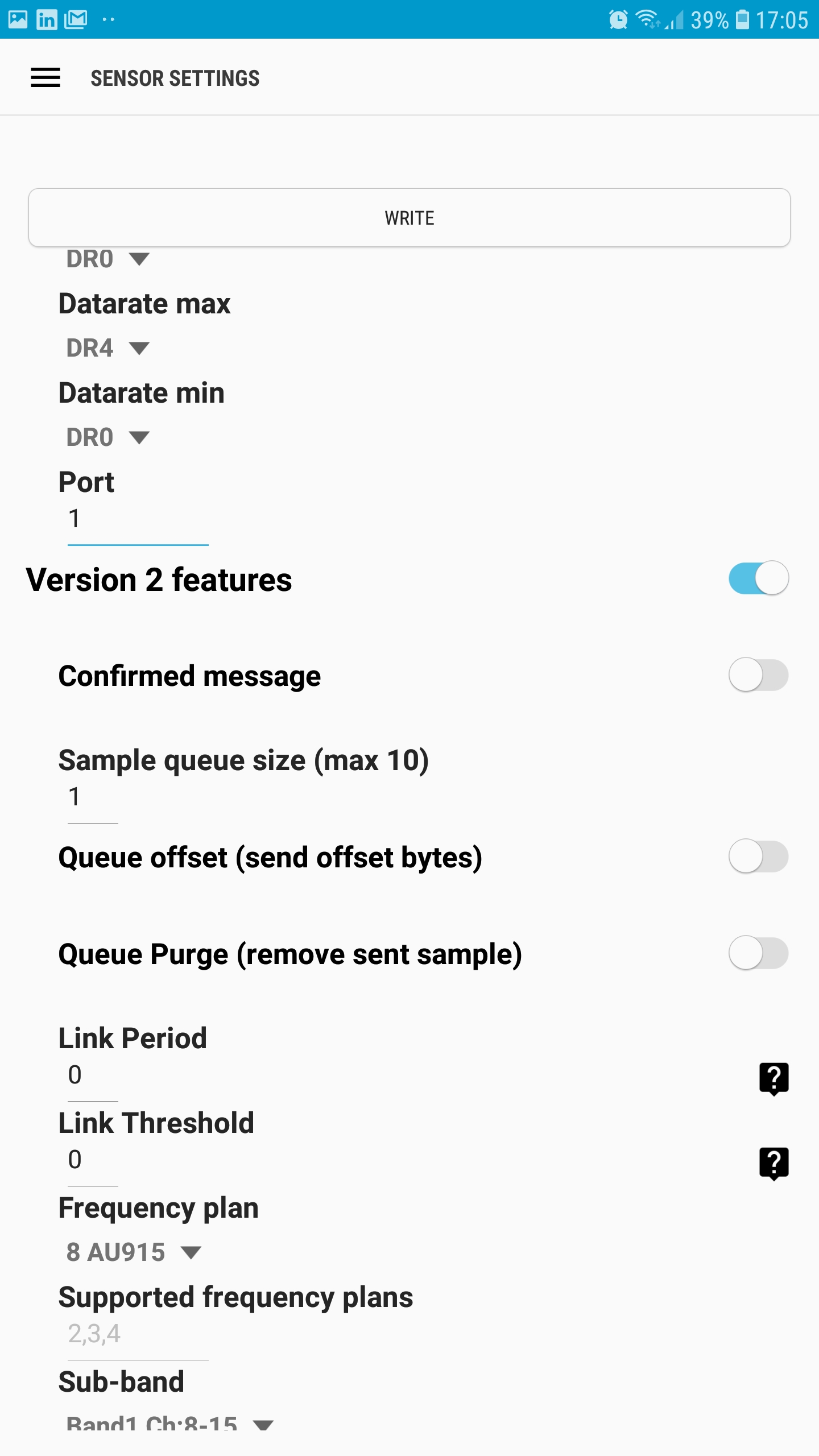The height and width of the screenshot is (1456, 819).
Task: Edit the Sample queue size field
Action: 93,798
